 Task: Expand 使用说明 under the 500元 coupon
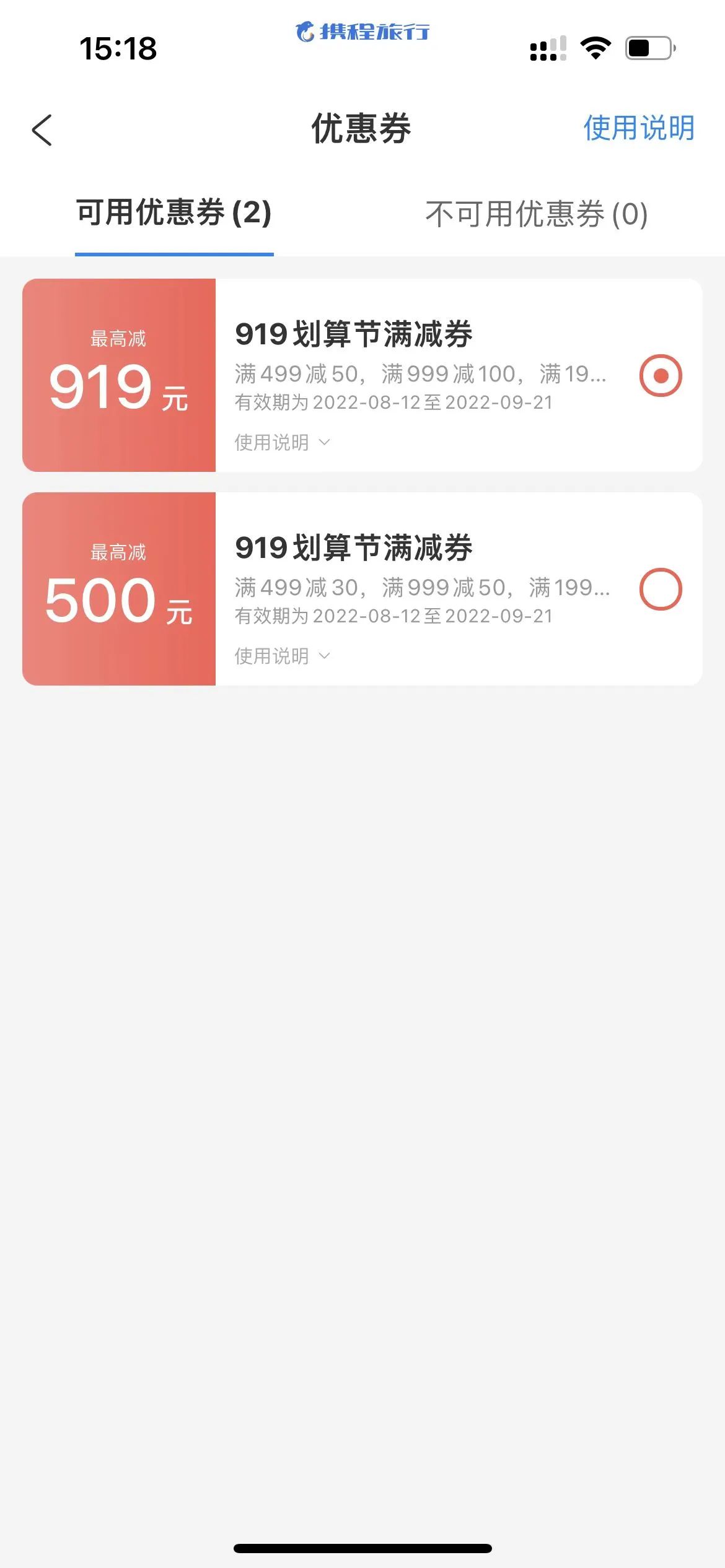pyautogui.click(x=283, y=656)
